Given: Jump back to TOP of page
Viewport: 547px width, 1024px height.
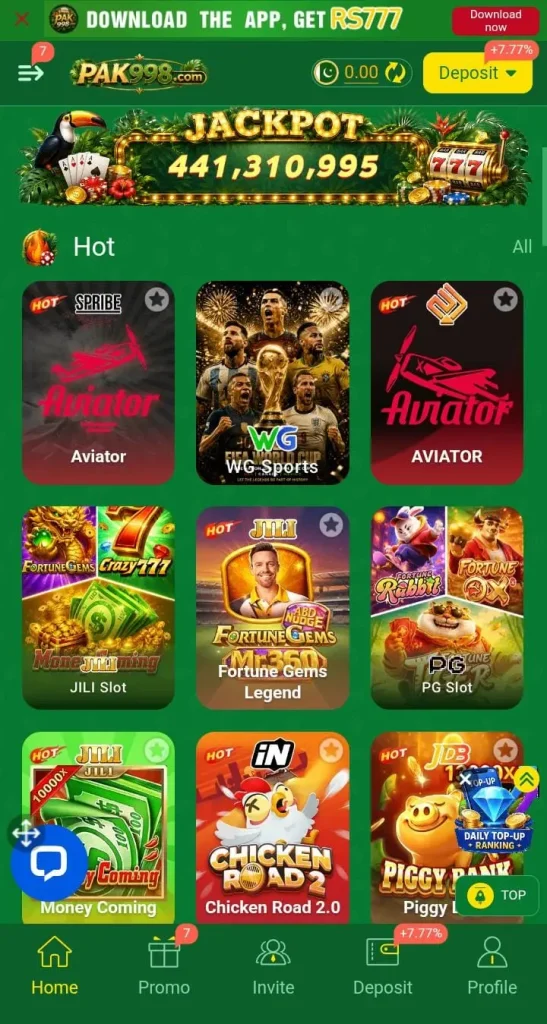Looking at the screenshot, I should (500, 895).
